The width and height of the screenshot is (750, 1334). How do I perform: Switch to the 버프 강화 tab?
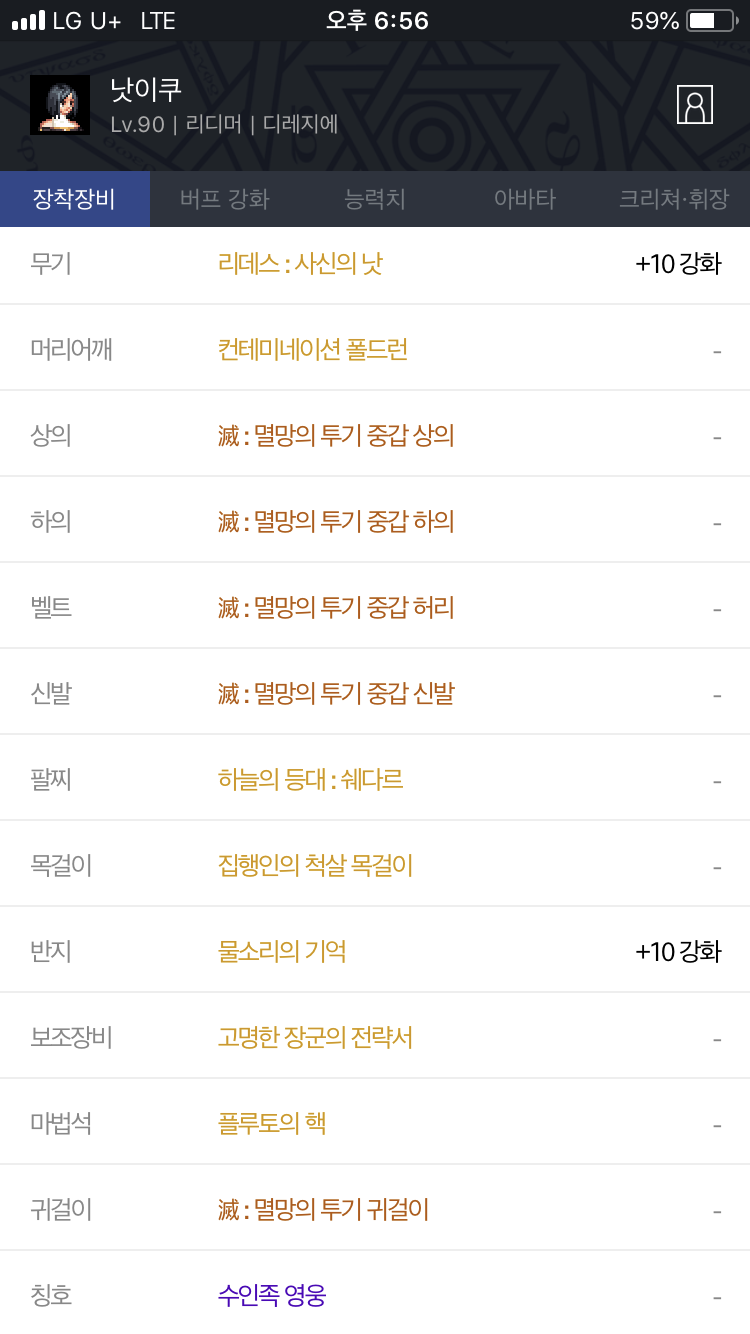click(225, 199)
